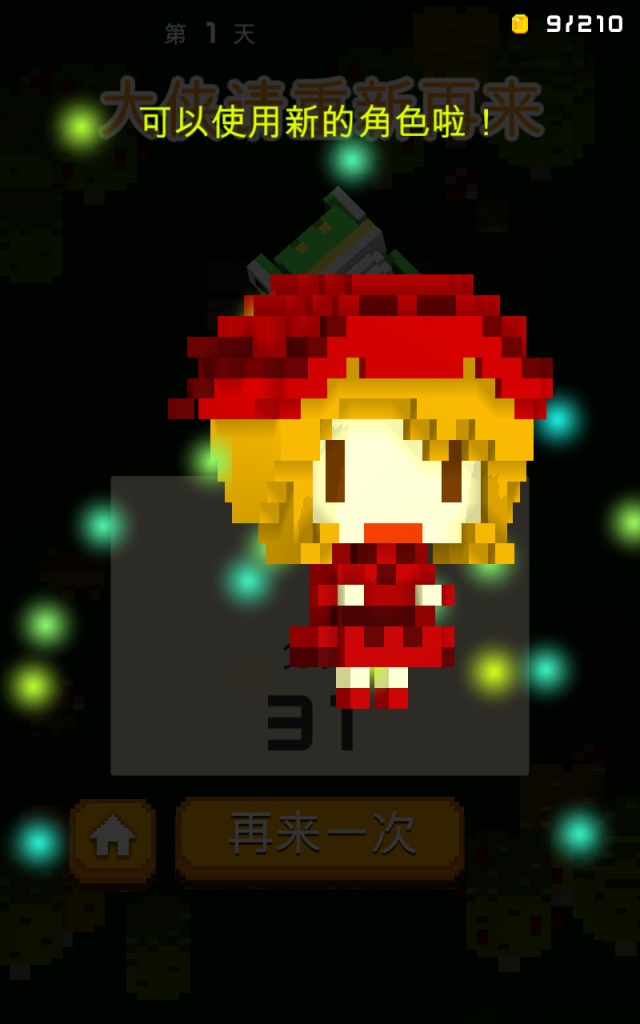Go to the home screen

tap(113, 837)
